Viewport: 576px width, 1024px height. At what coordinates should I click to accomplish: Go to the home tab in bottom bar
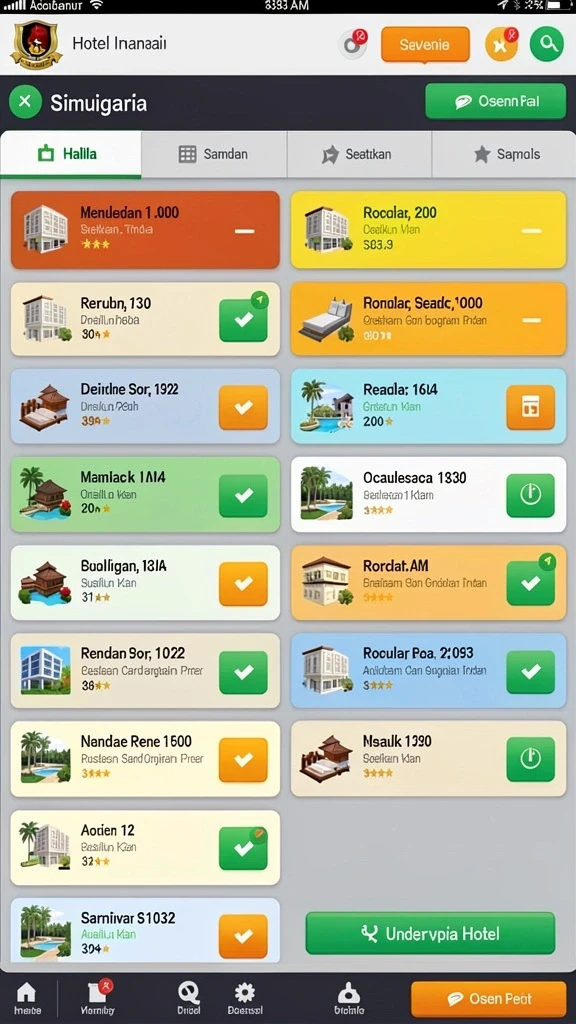[x=26, y=999]
